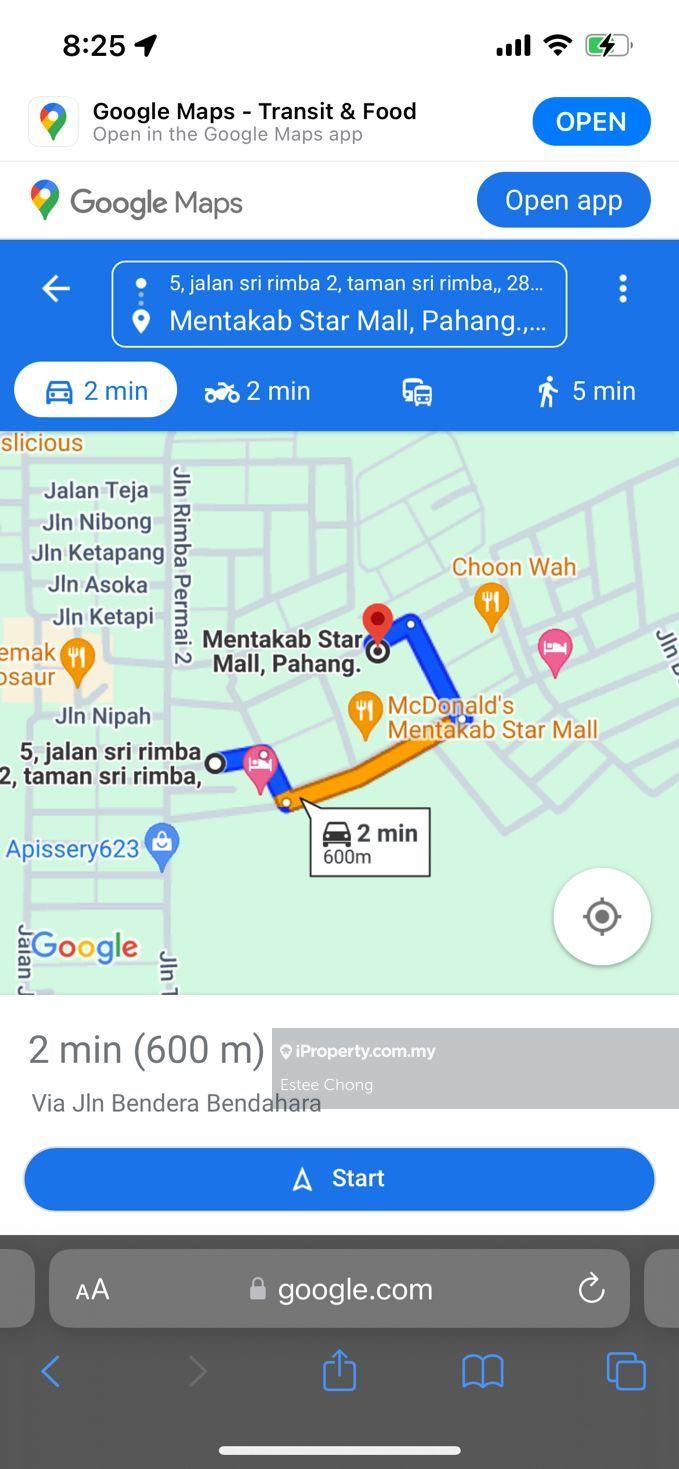Viewport: 679px width, 1469px height.
Task: Center map on my location
Action: coord(601,916)
